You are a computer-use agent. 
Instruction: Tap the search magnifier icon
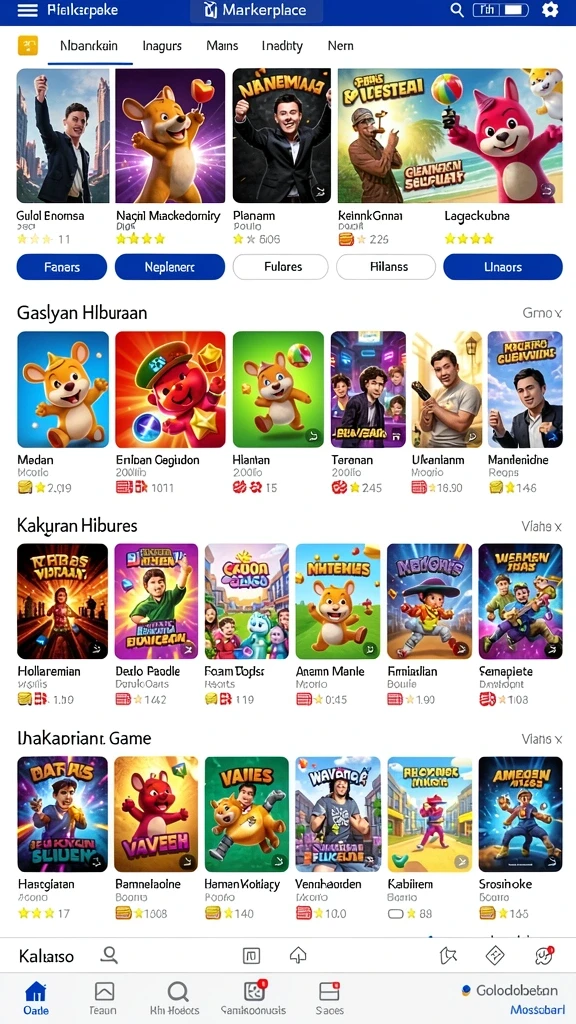(x=456, y=10)
